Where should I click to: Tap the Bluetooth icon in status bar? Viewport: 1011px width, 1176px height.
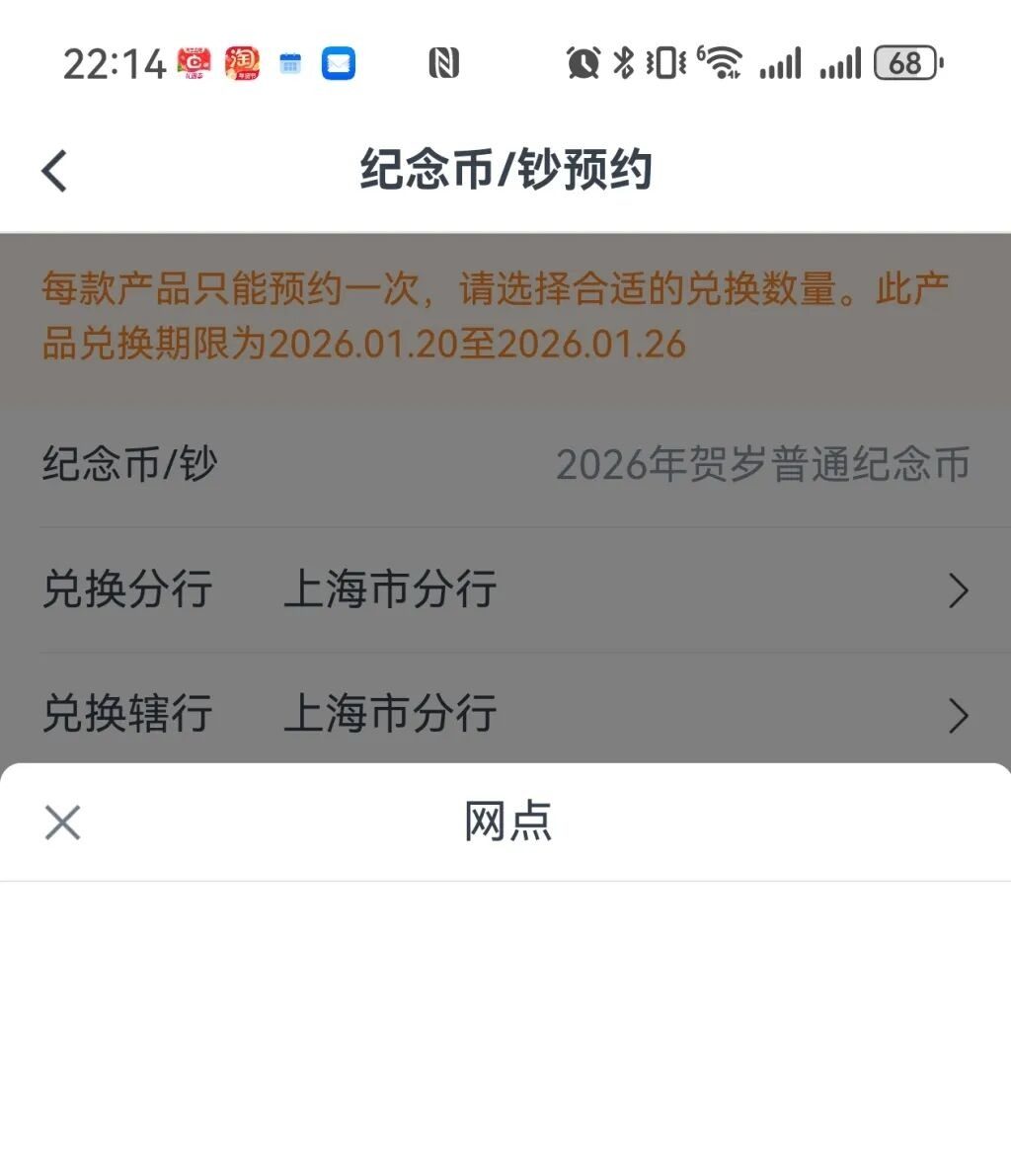pyautogui.click(x=623, y=63)
